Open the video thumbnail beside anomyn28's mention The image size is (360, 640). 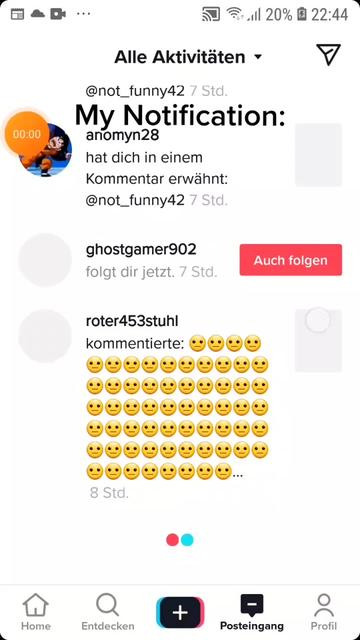(318, 155)
